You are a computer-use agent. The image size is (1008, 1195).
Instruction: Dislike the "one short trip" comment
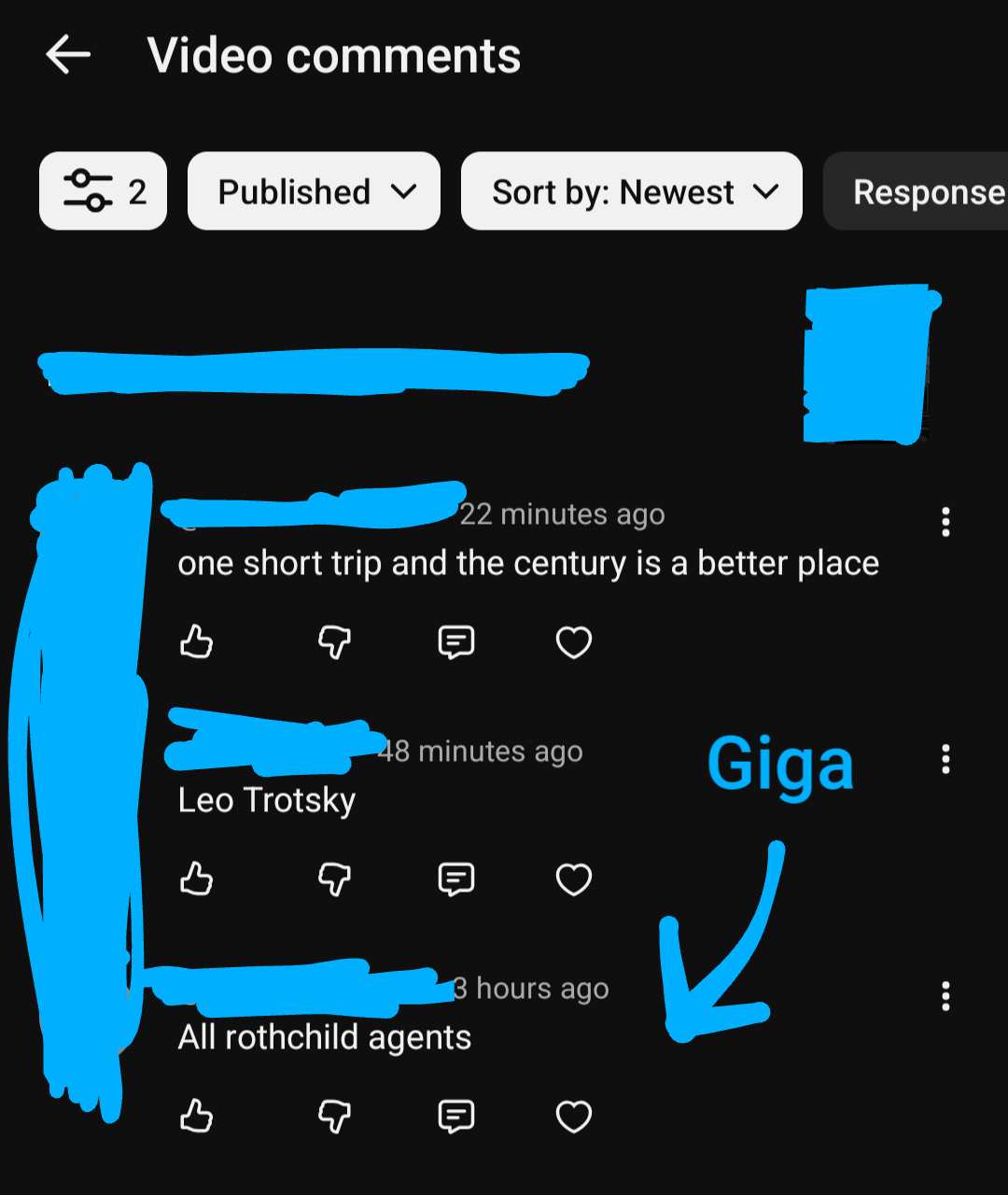pyautogui.click(x=334, y=642)
